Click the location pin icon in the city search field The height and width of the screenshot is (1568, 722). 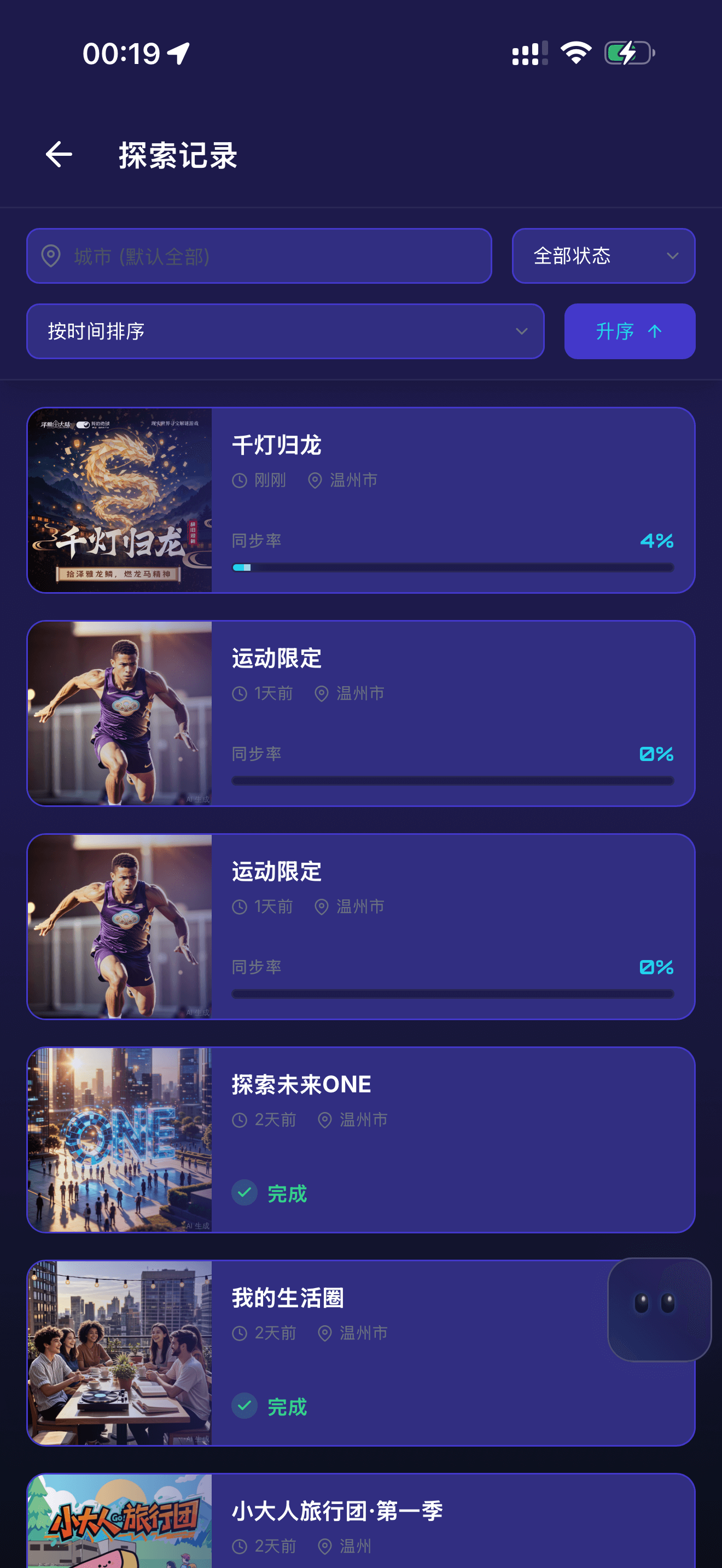52,256
